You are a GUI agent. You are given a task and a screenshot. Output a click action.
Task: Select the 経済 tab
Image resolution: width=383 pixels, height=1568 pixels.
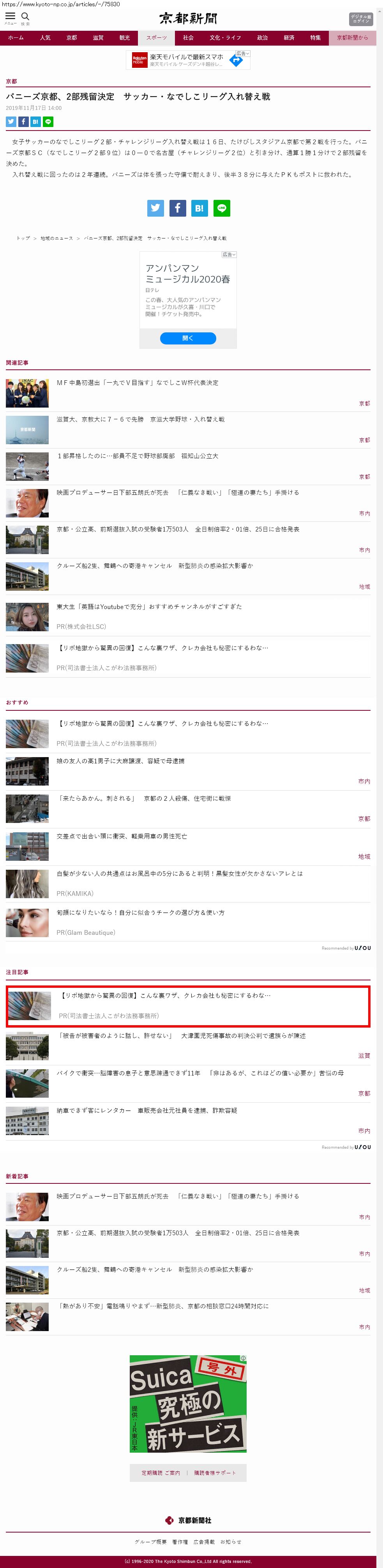click(289, 38)
